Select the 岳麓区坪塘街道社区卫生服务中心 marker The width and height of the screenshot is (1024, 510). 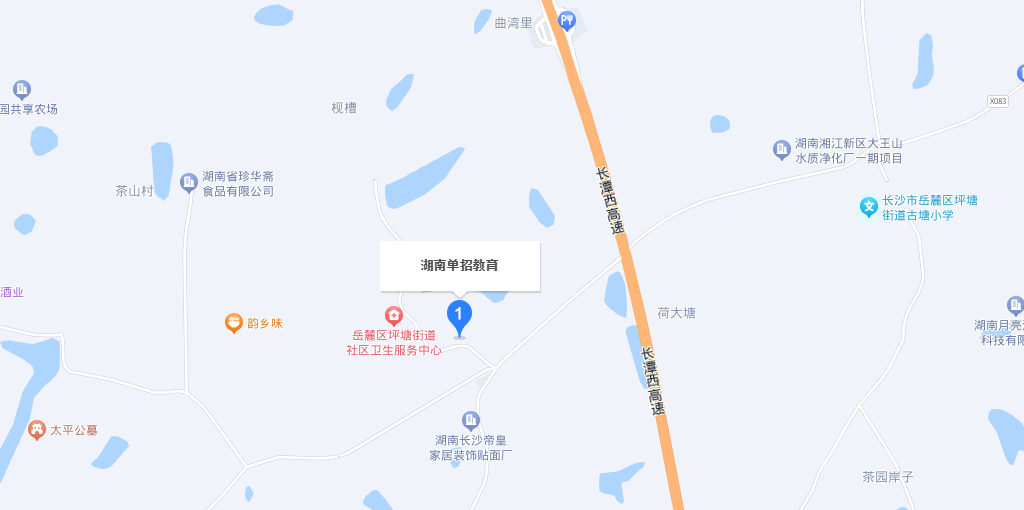(x=394, y=316)
